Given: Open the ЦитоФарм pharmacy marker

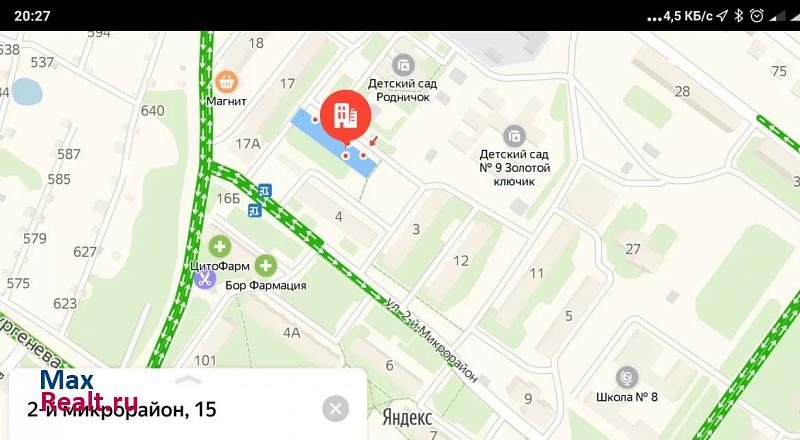Looking at the screenshot, I should point(219,246).
